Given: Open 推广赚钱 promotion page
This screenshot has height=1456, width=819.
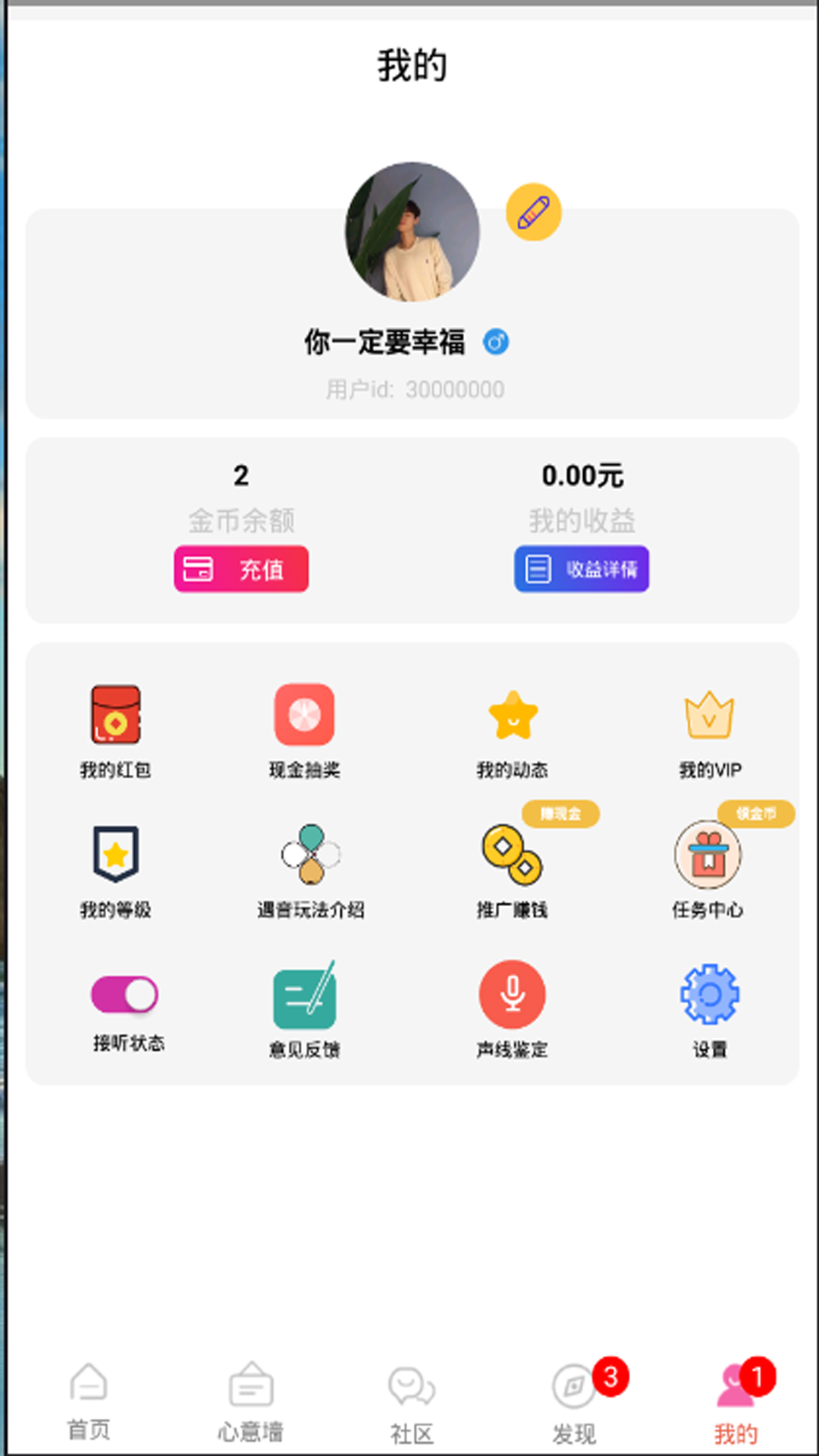Looking at the screenshot, I should [513, 872].
